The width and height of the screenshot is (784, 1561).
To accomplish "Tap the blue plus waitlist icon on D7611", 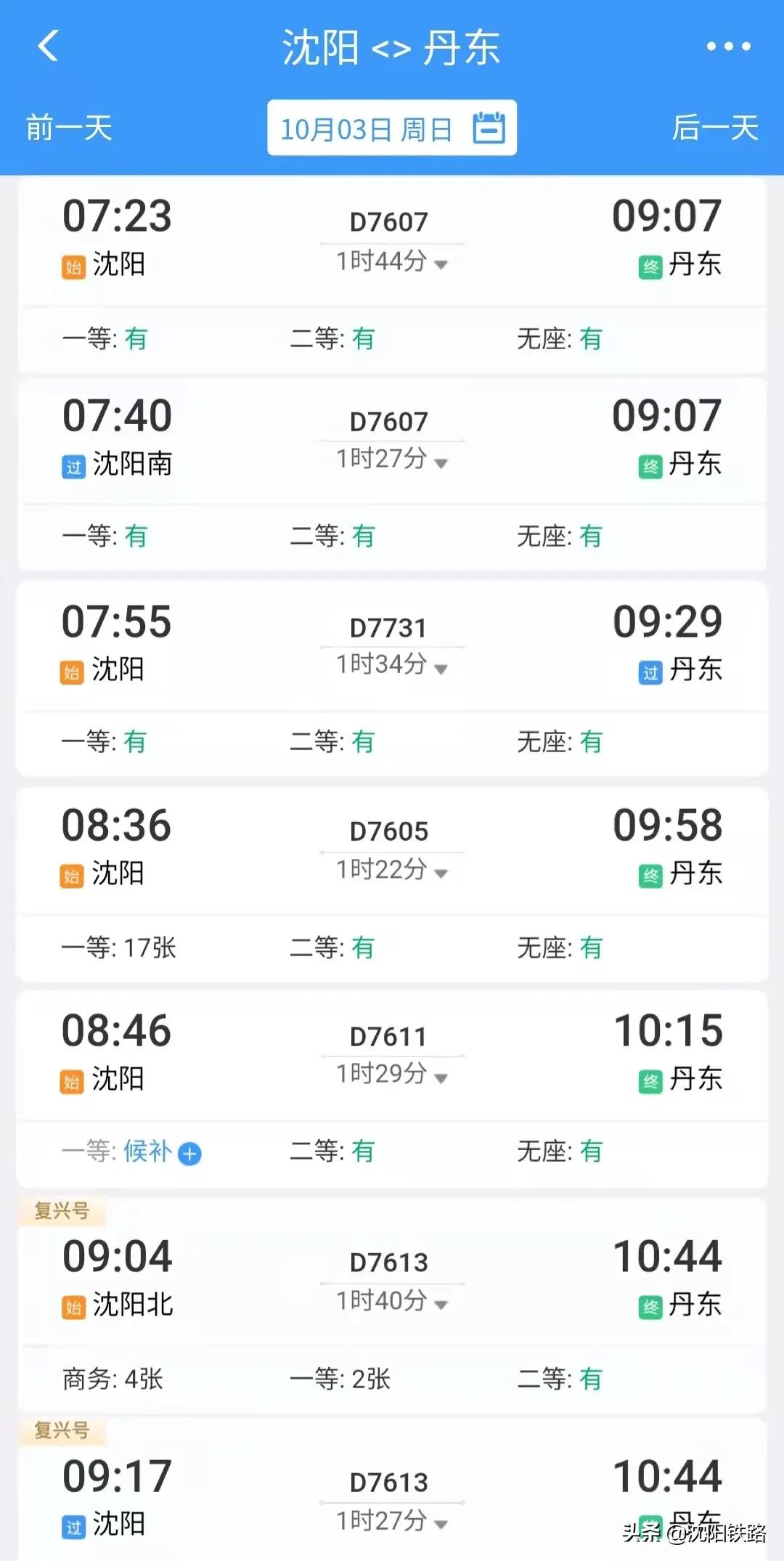I will [x=189, y=1153].
